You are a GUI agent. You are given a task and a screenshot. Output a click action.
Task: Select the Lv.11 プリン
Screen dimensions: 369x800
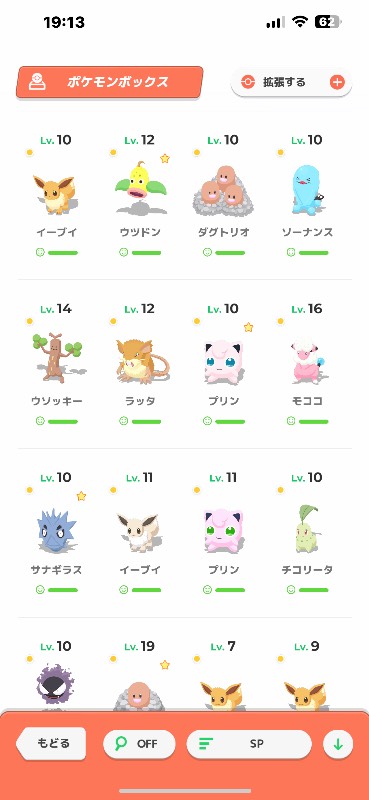[x=224, y=534]
